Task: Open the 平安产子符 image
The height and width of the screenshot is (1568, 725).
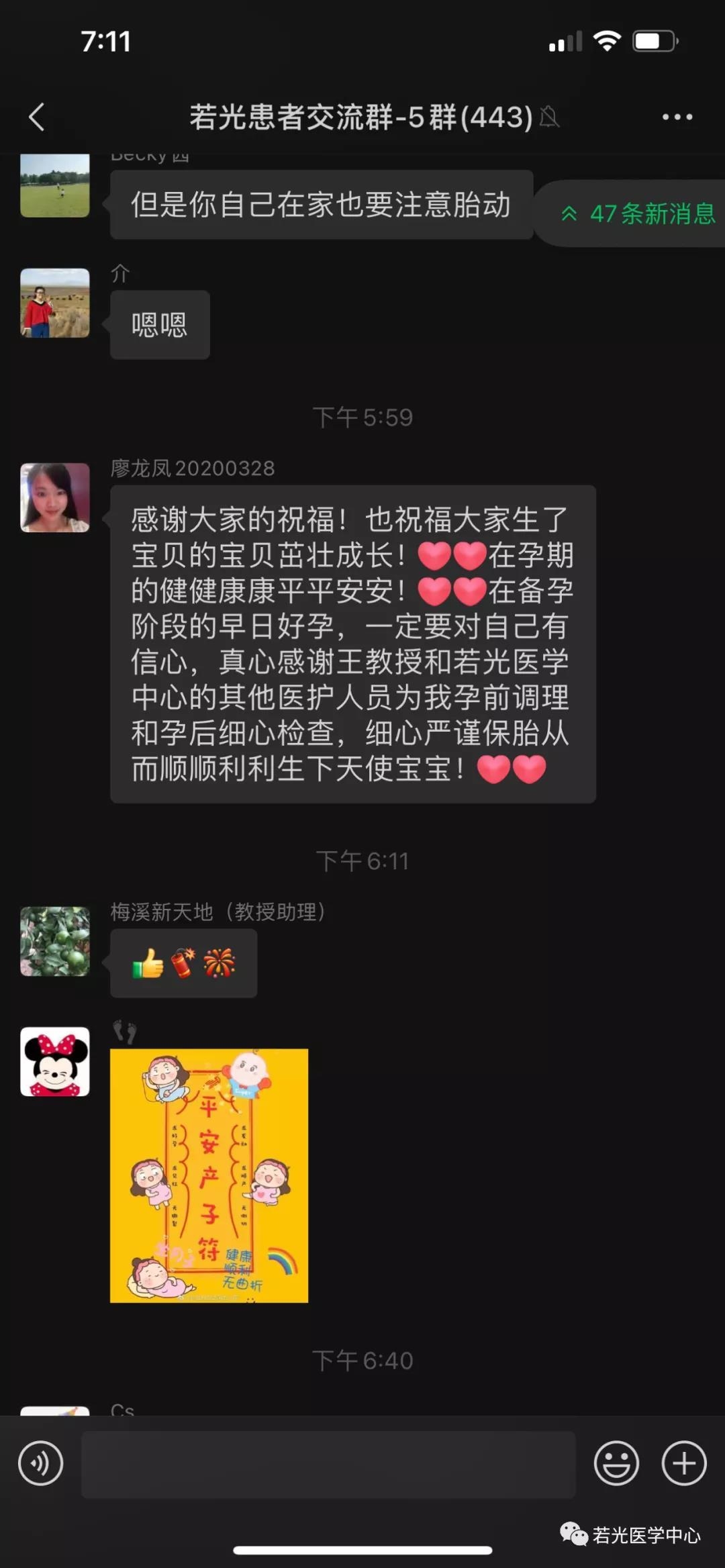Action: pos(209,1175)
